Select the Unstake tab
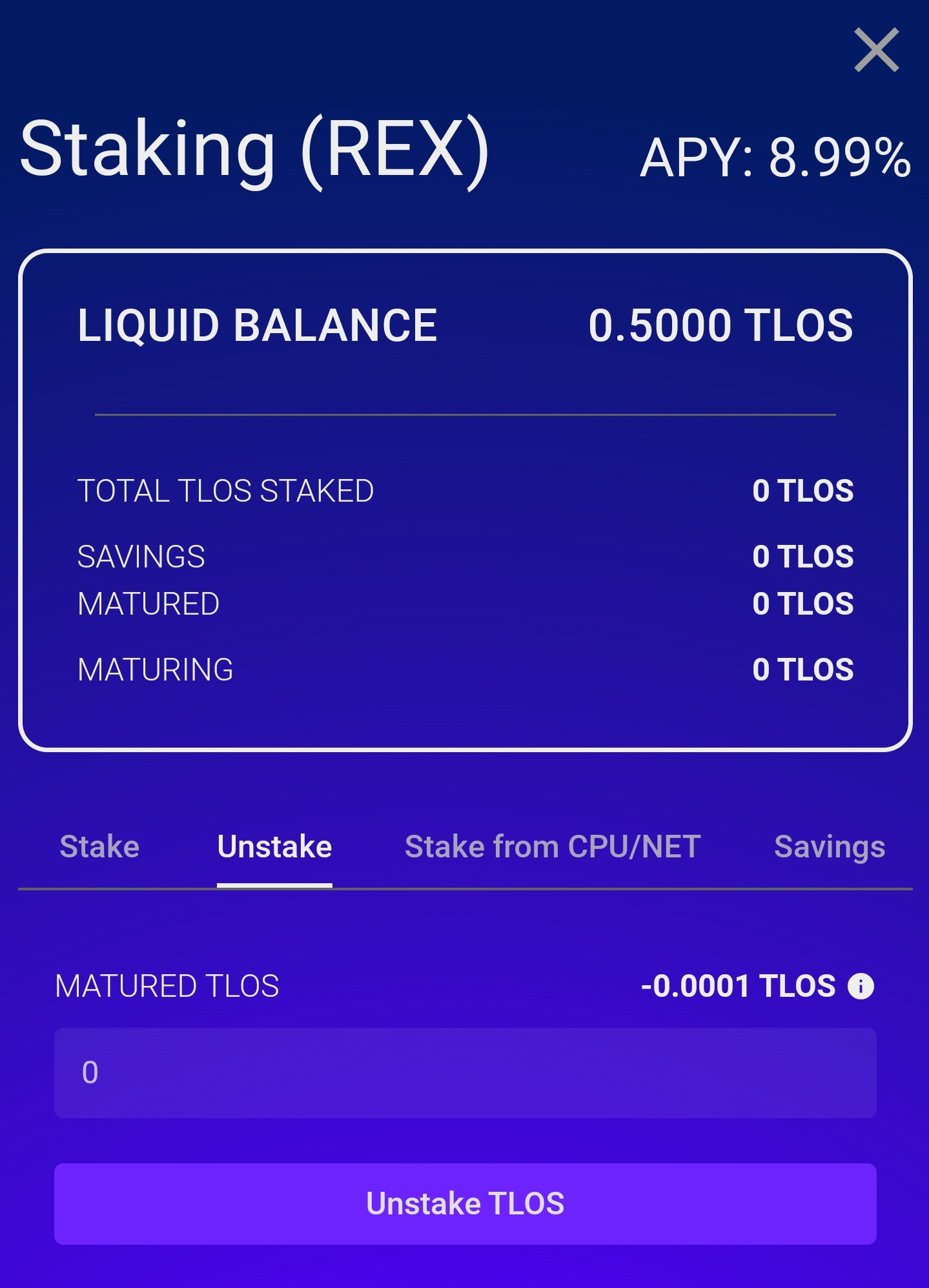Image resolution: width=929 pixels, height=1288 pixels. [x=274, y=846]
